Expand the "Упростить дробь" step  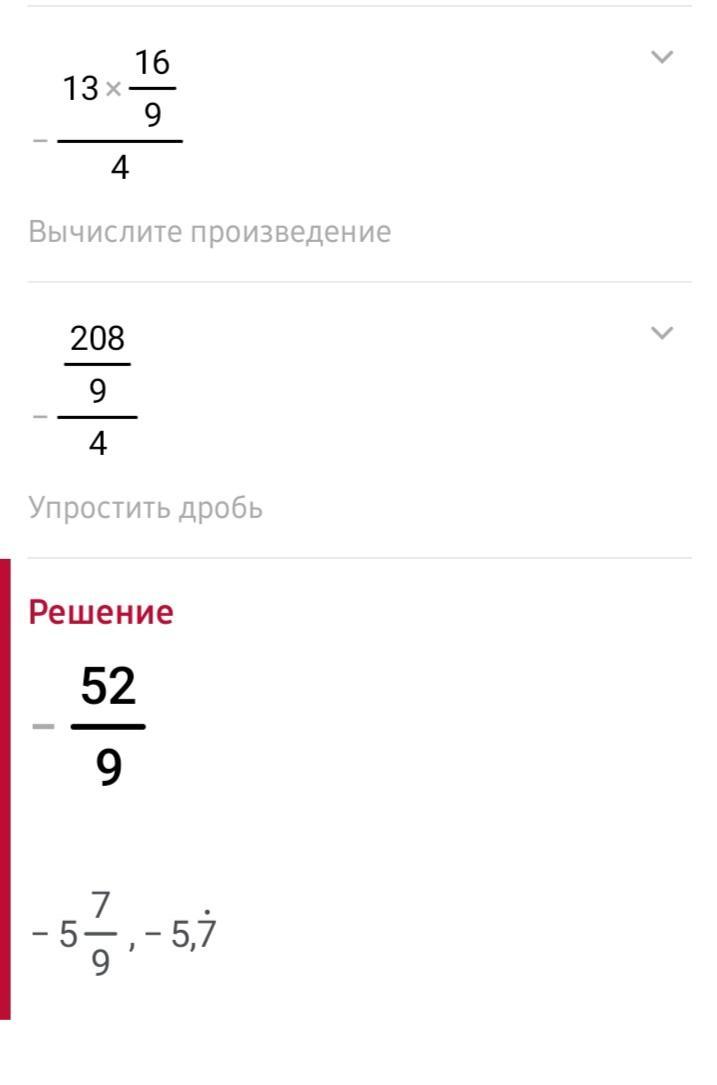(x=662, y=333)
